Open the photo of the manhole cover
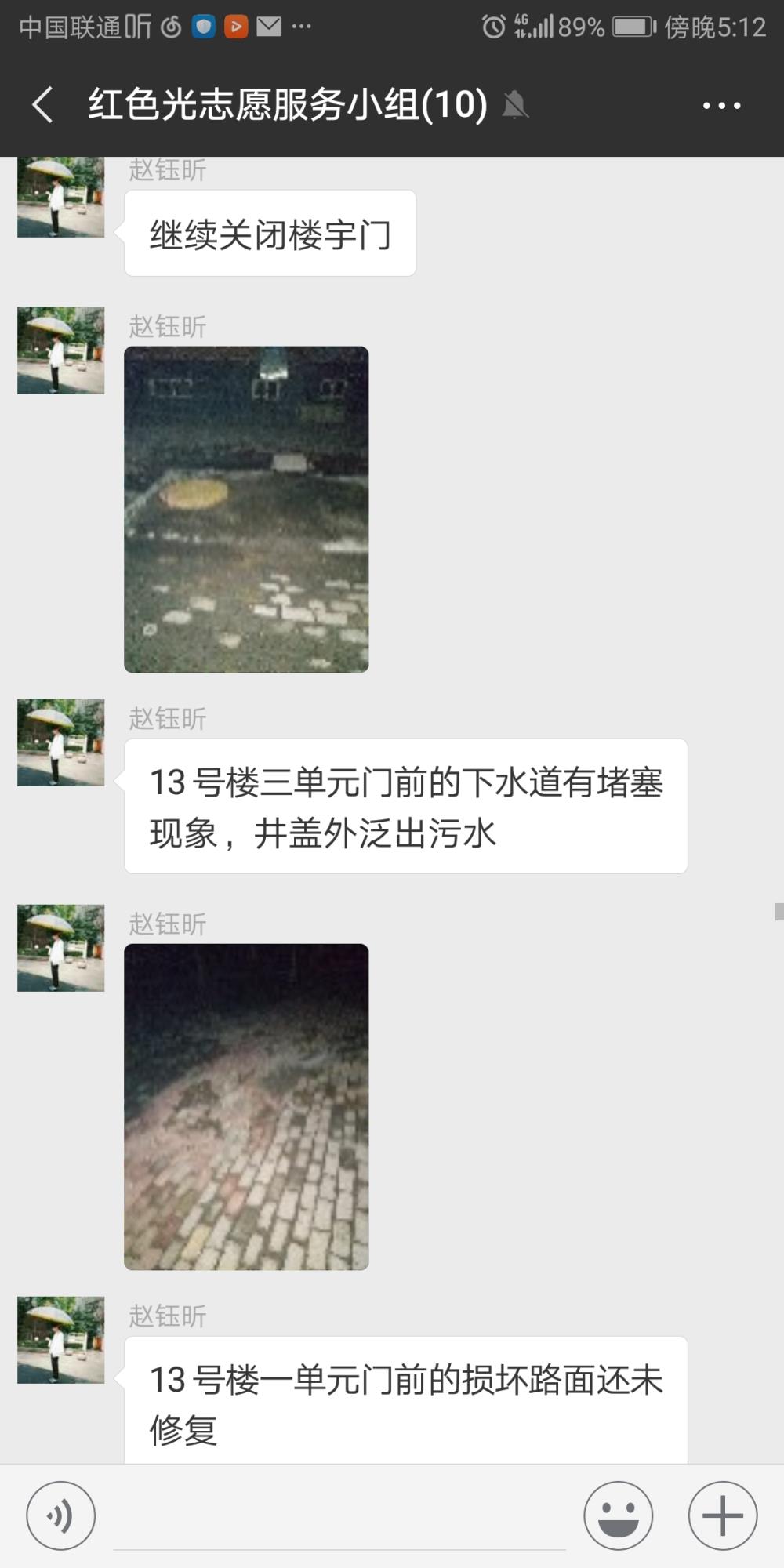 (x=246, y=510)
